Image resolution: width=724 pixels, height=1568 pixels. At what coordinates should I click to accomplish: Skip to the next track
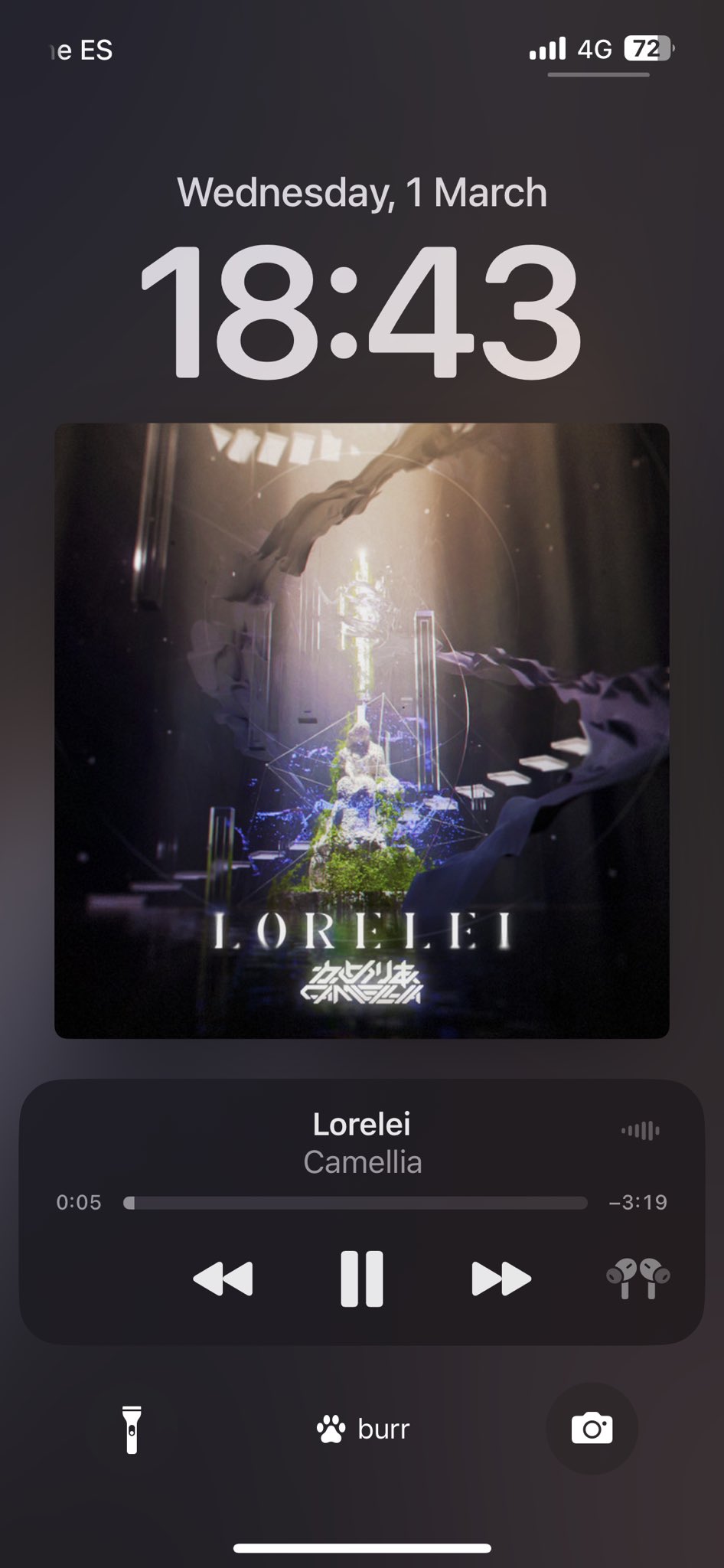(x=501, y=1279)
